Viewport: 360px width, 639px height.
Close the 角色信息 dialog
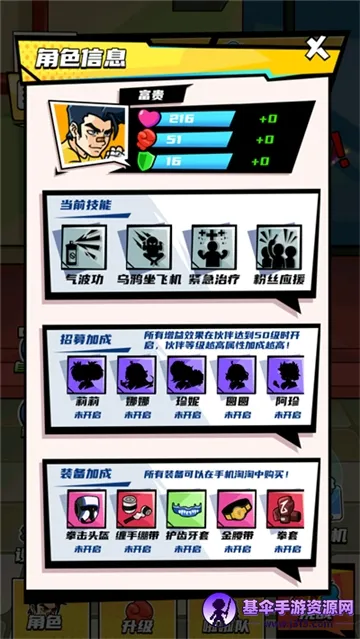317,48
